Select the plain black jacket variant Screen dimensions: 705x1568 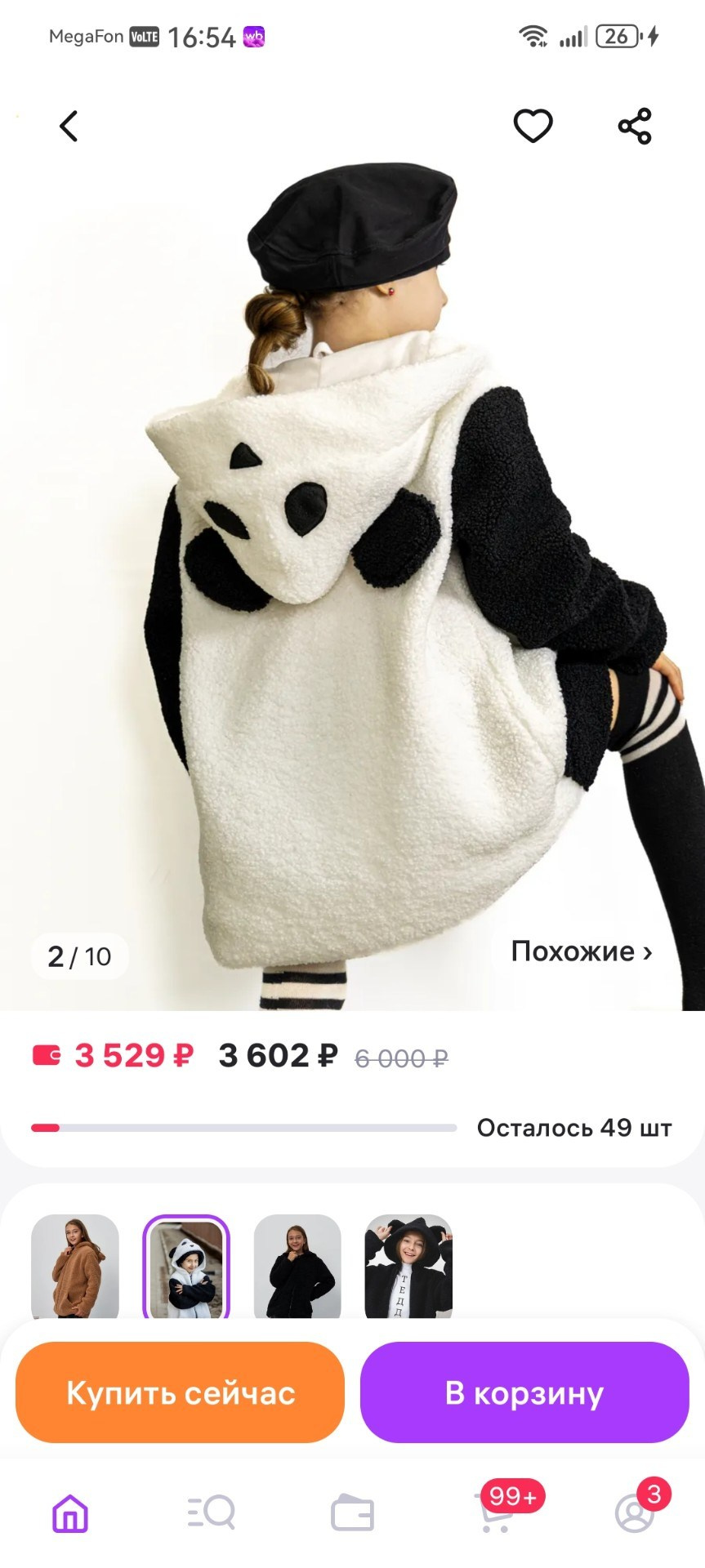click(x=297, y=1267)
